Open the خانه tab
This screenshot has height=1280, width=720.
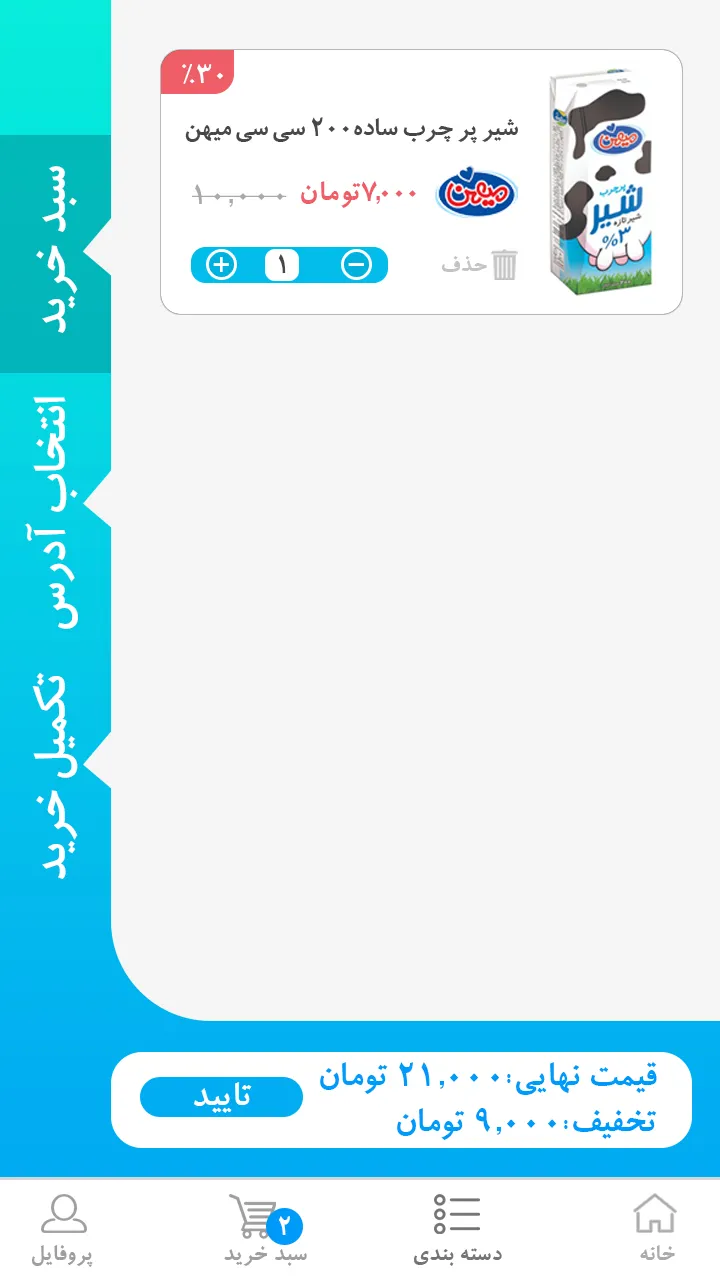coord(656,1228)
